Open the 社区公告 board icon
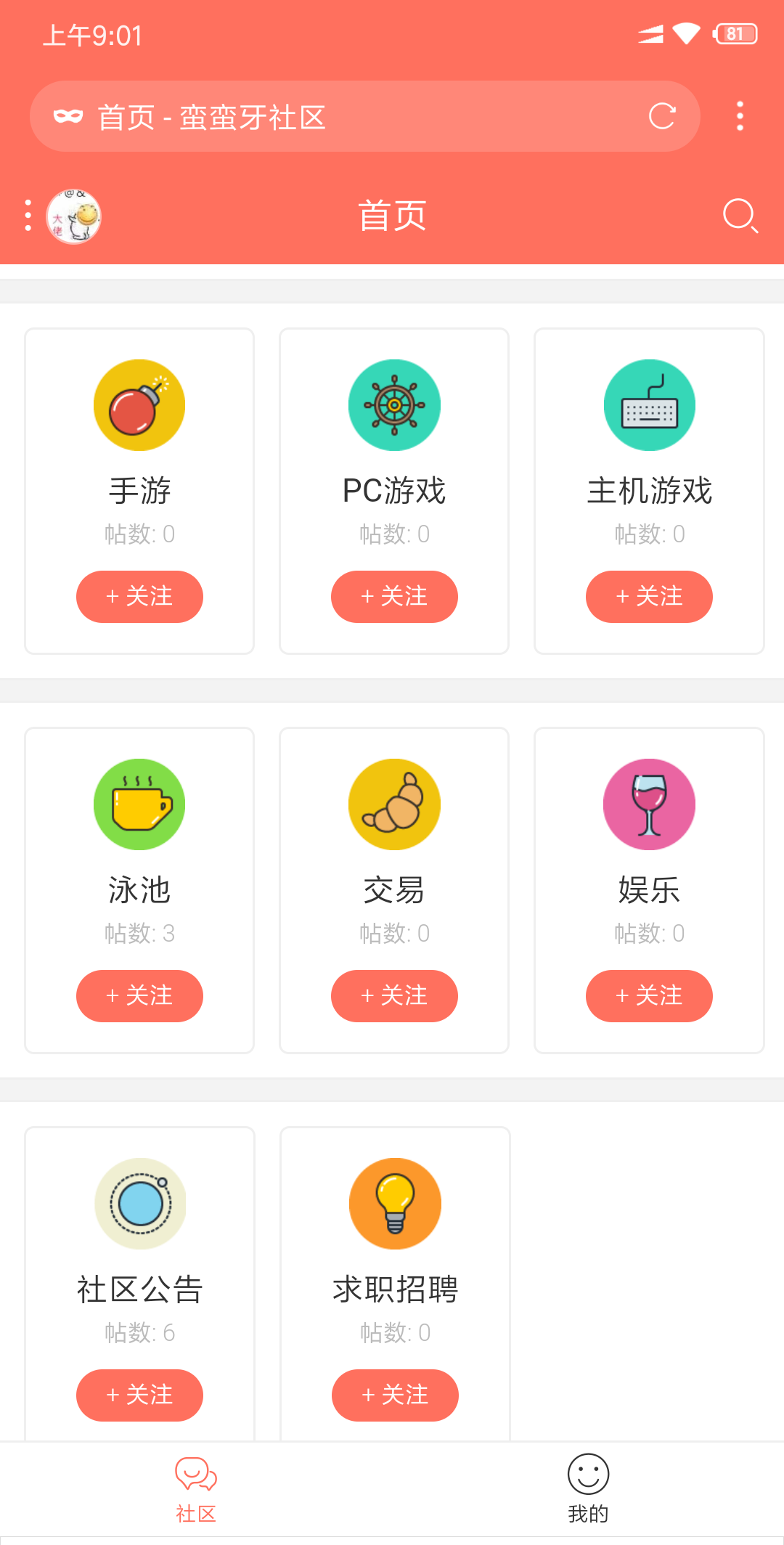 [140, 1204]
